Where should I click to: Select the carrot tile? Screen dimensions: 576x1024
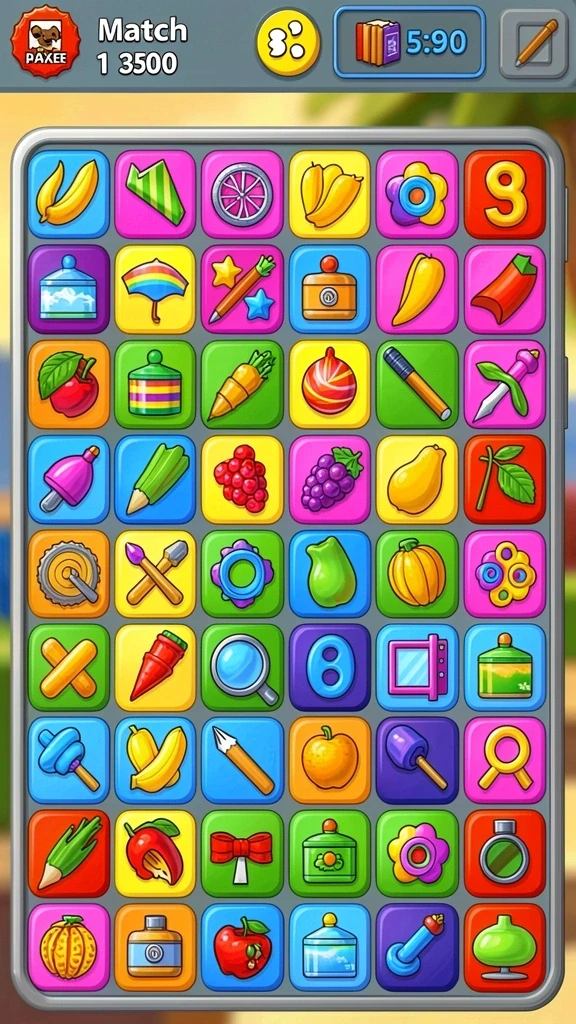point(242,384)
